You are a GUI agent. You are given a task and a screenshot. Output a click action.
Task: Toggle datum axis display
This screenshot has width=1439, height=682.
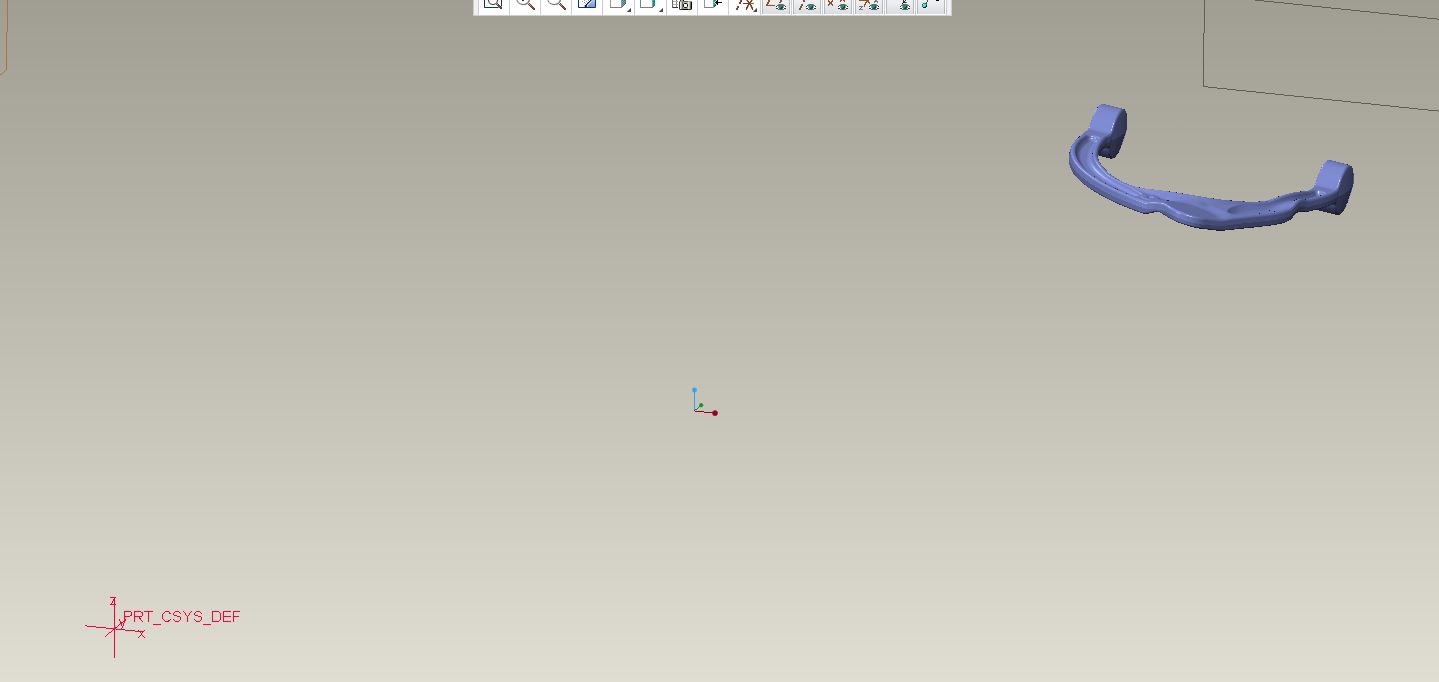pyautogui.click(x=807, y=5)
